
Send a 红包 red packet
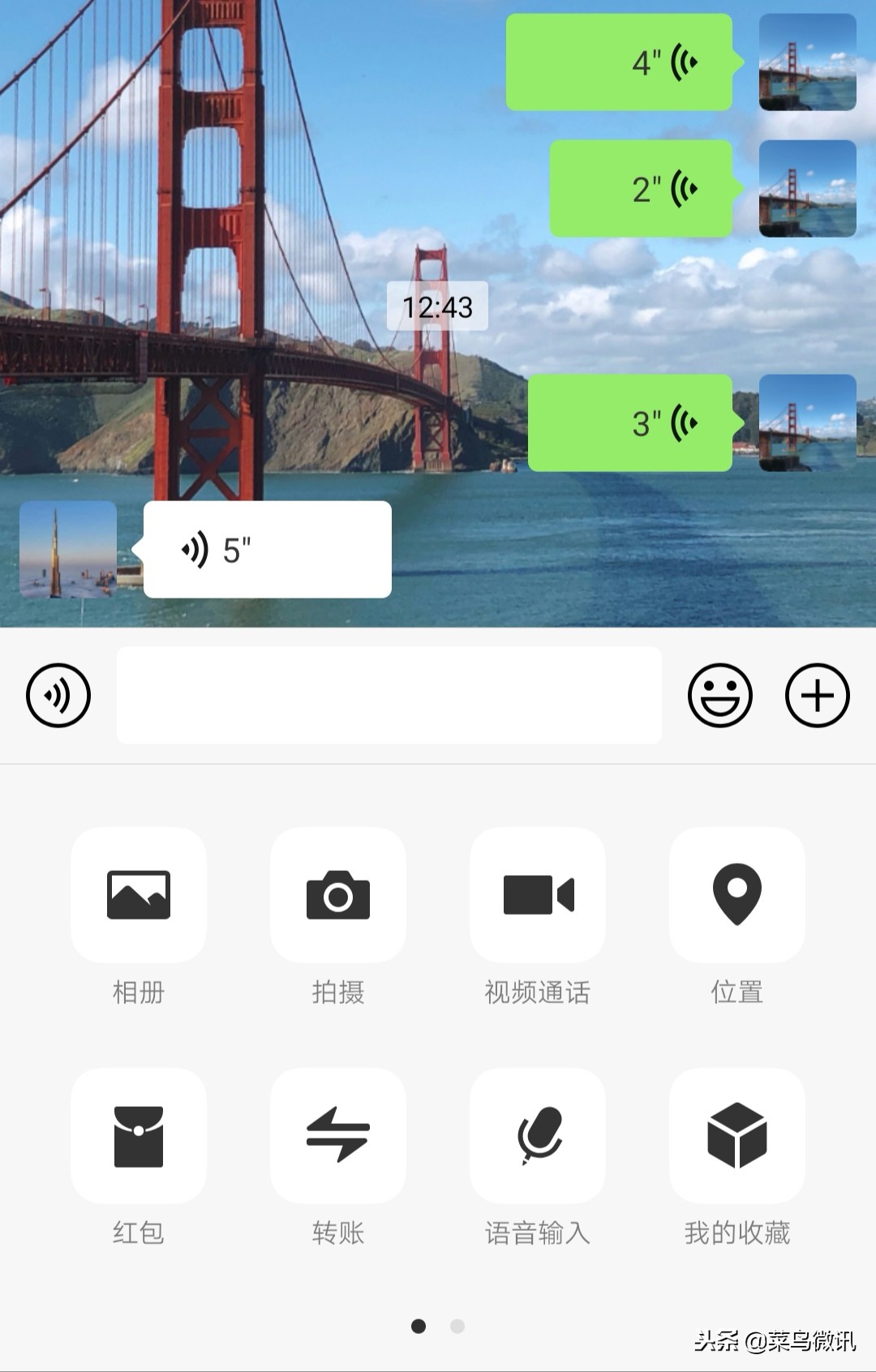(139, 1136)
